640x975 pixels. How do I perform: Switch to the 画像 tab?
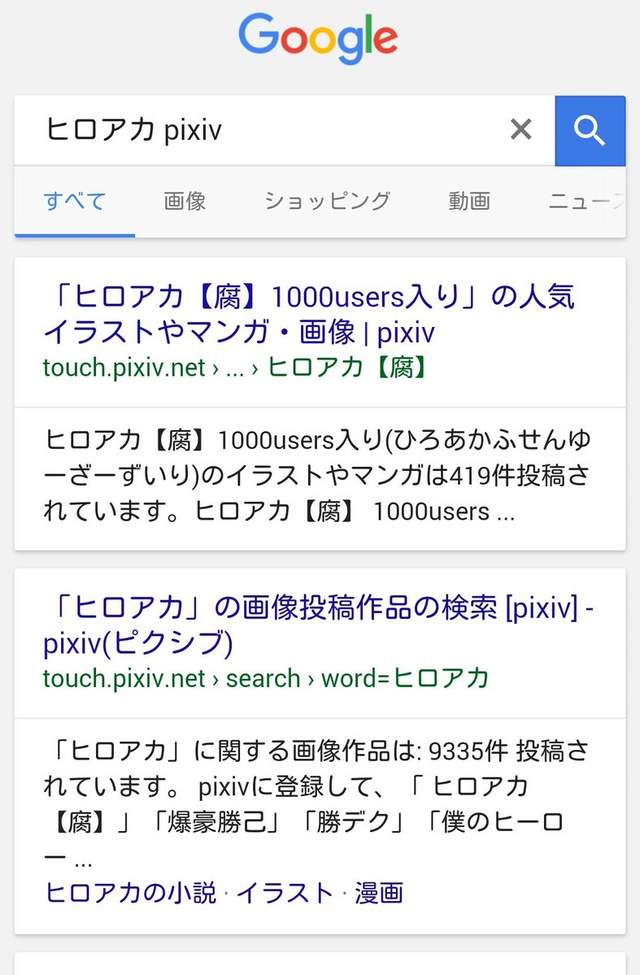pos(185,201)
